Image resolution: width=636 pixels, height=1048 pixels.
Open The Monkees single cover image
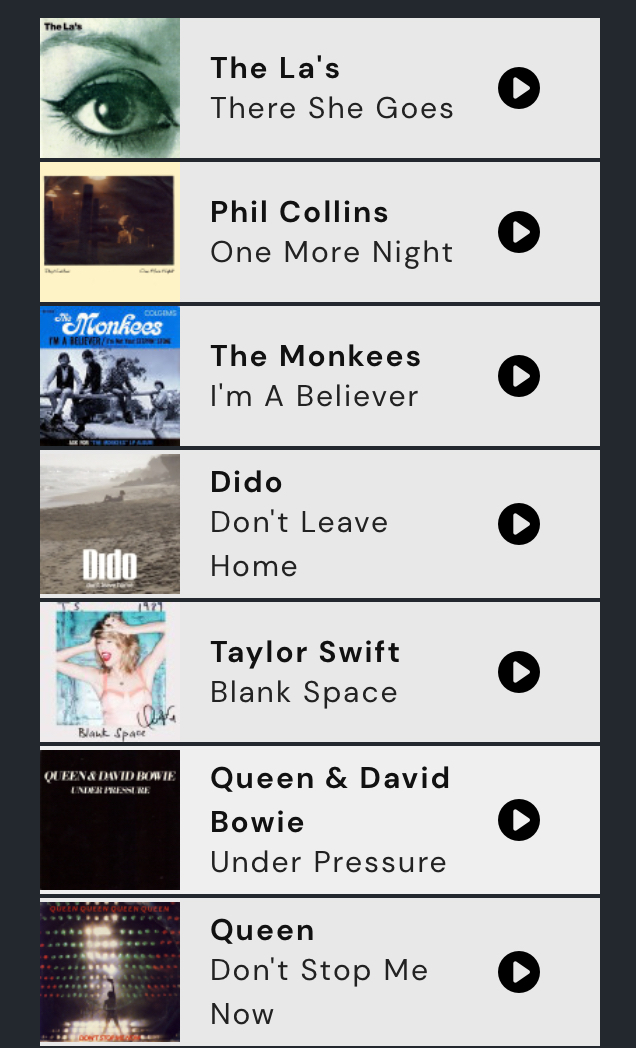click(x=110, y=376)
